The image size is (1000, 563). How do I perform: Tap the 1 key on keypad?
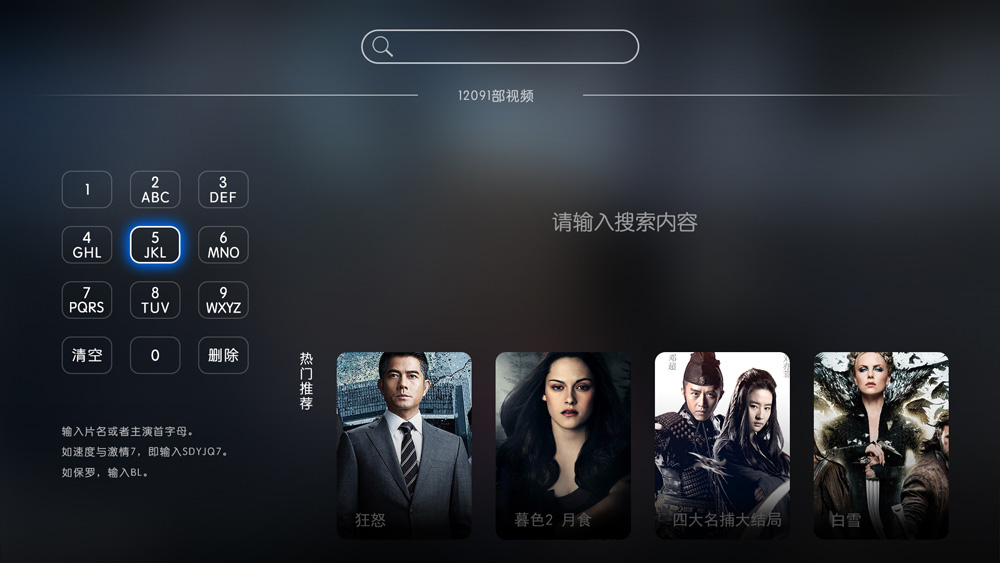pyautogui.click(x=87, y=190)
